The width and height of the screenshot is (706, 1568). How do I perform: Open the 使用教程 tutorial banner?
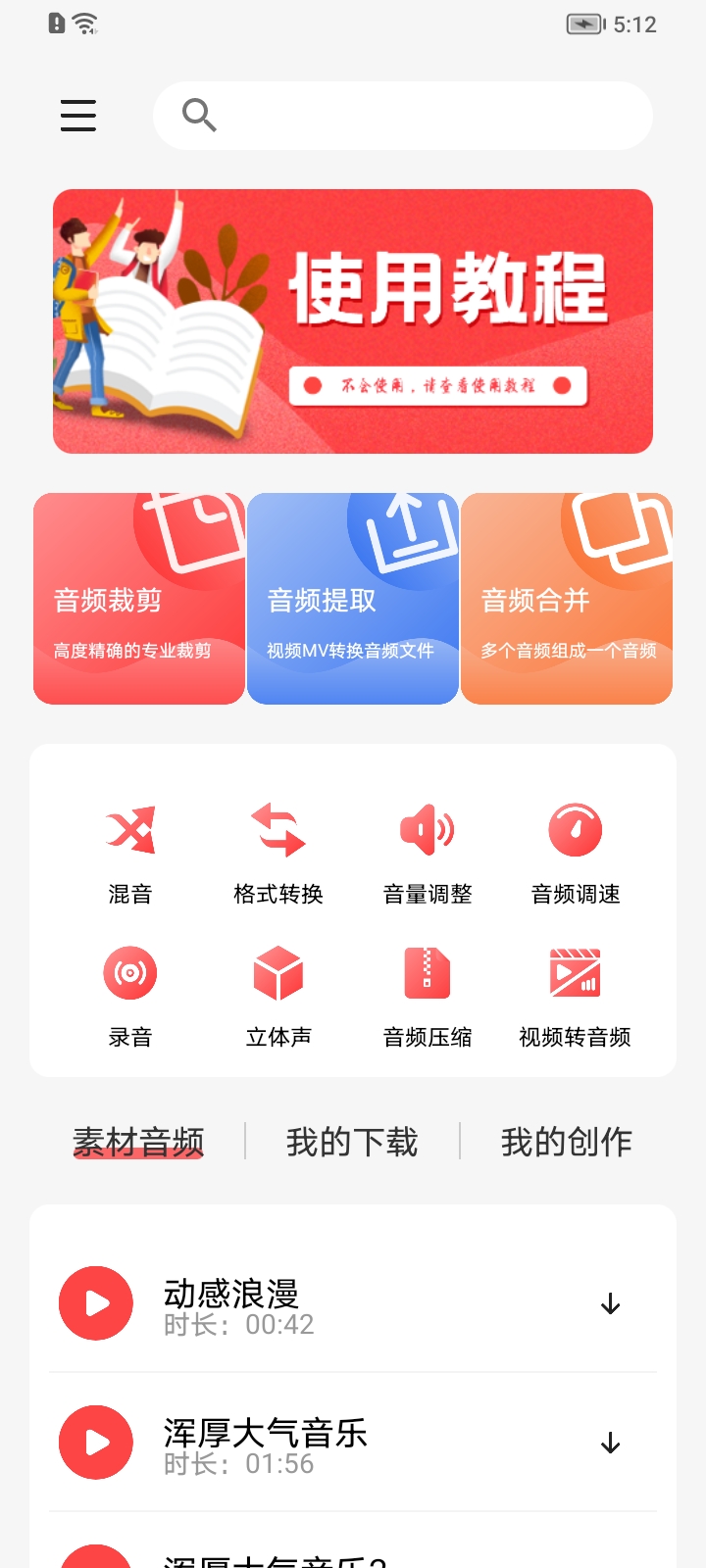click(x=353, y=320)
